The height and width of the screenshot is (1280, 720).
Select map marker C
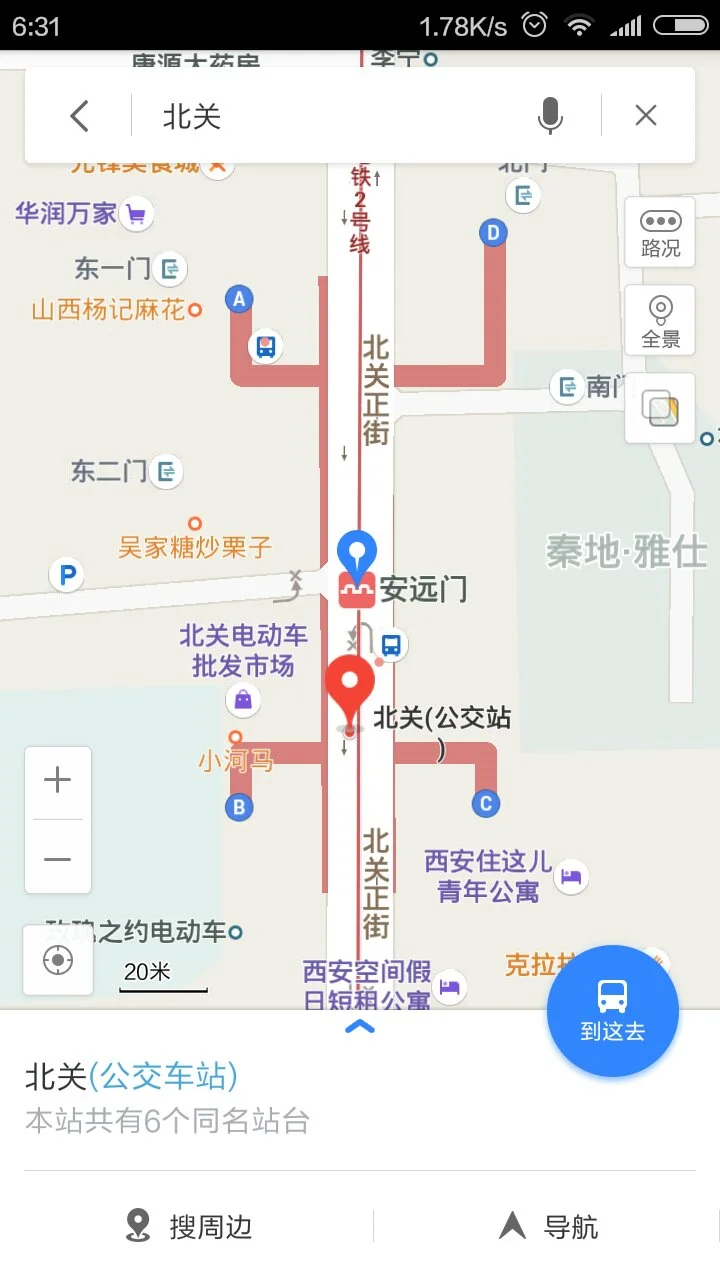pos(483,803)
